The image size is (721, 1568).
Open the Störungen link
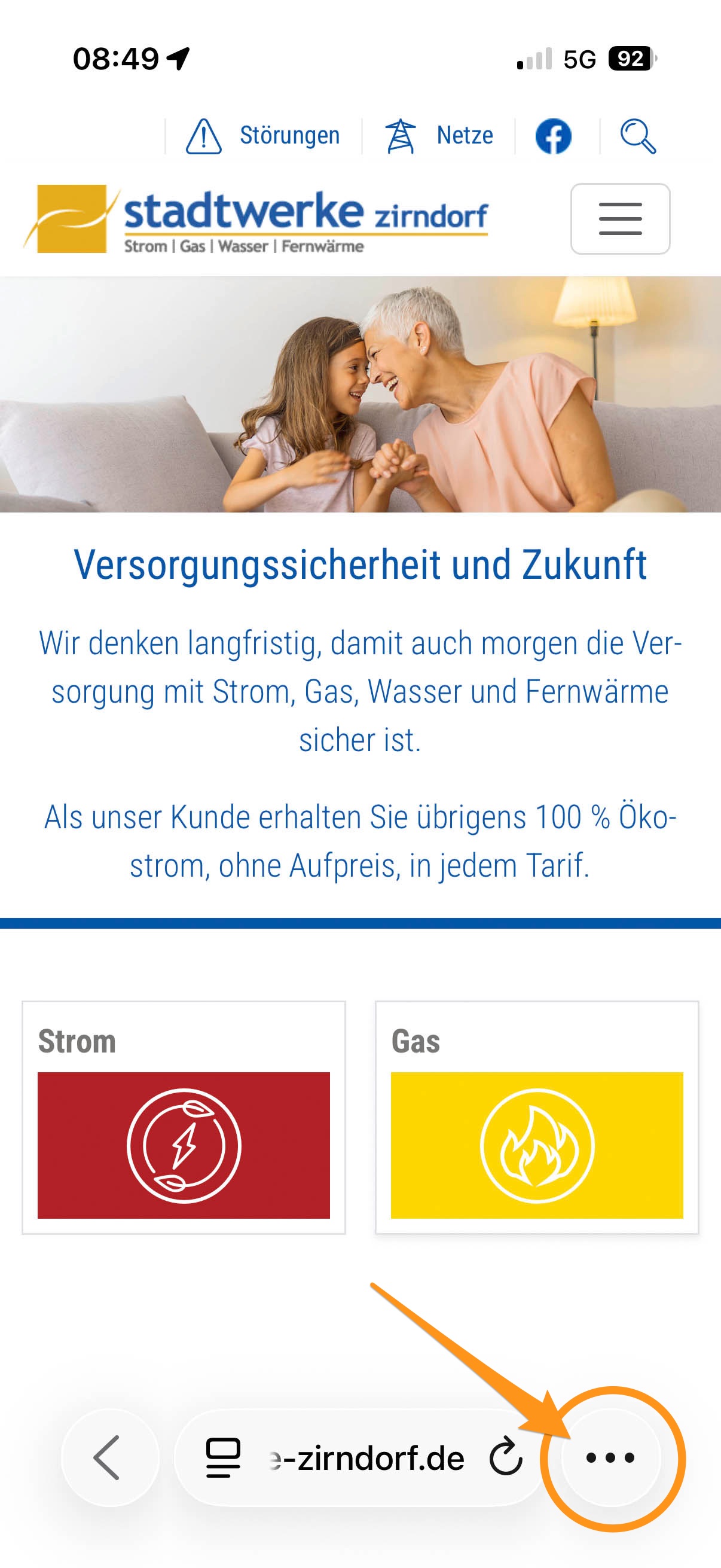(263, 136)
